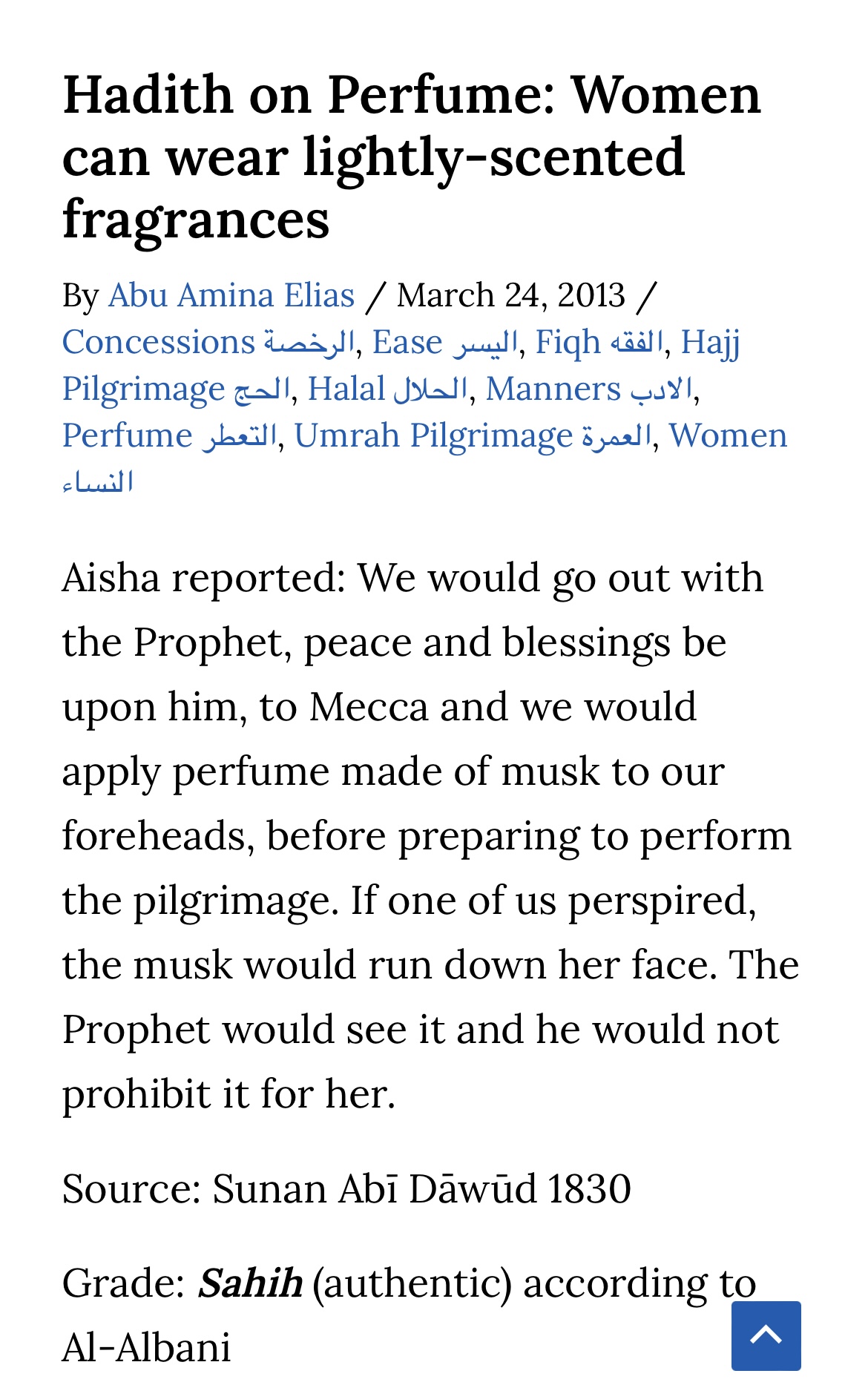
Task: Open author Abu Amina Elias's page
Action: [x=231, y=295]
